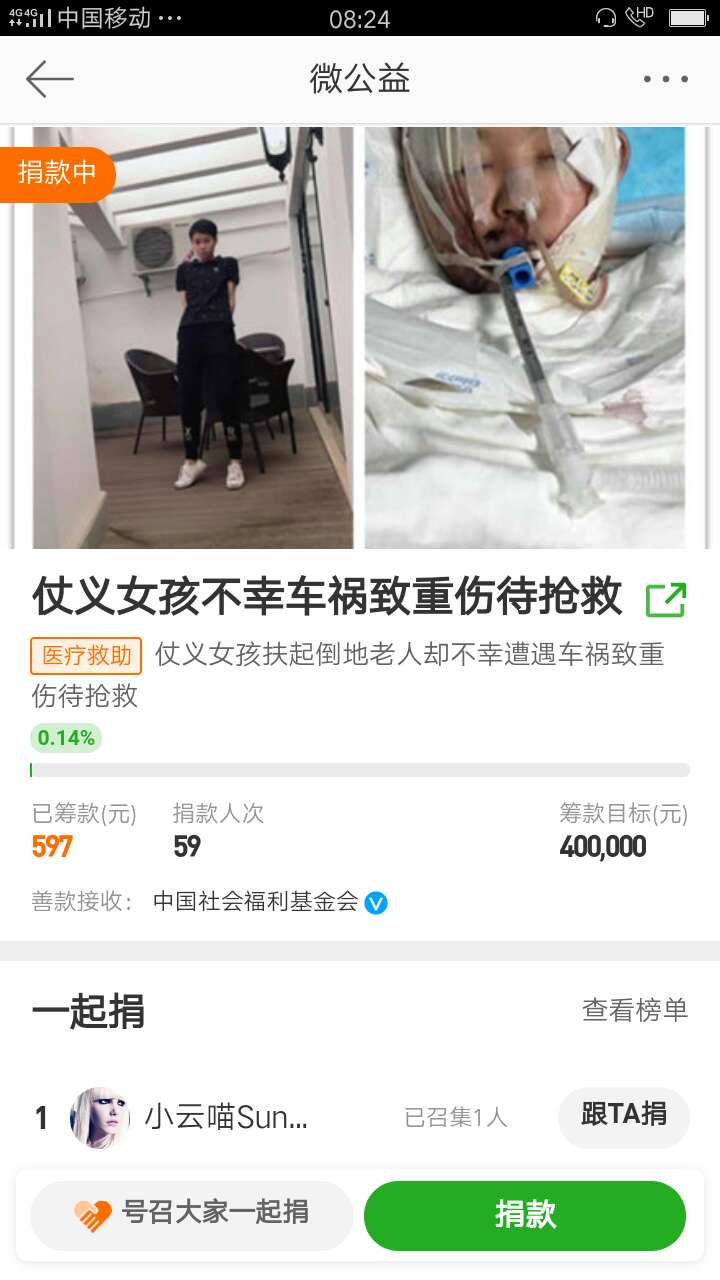Open 查看榜单 ranking list
Viewport: 720px width, 1280px height.
click(x=635, y=1010)
